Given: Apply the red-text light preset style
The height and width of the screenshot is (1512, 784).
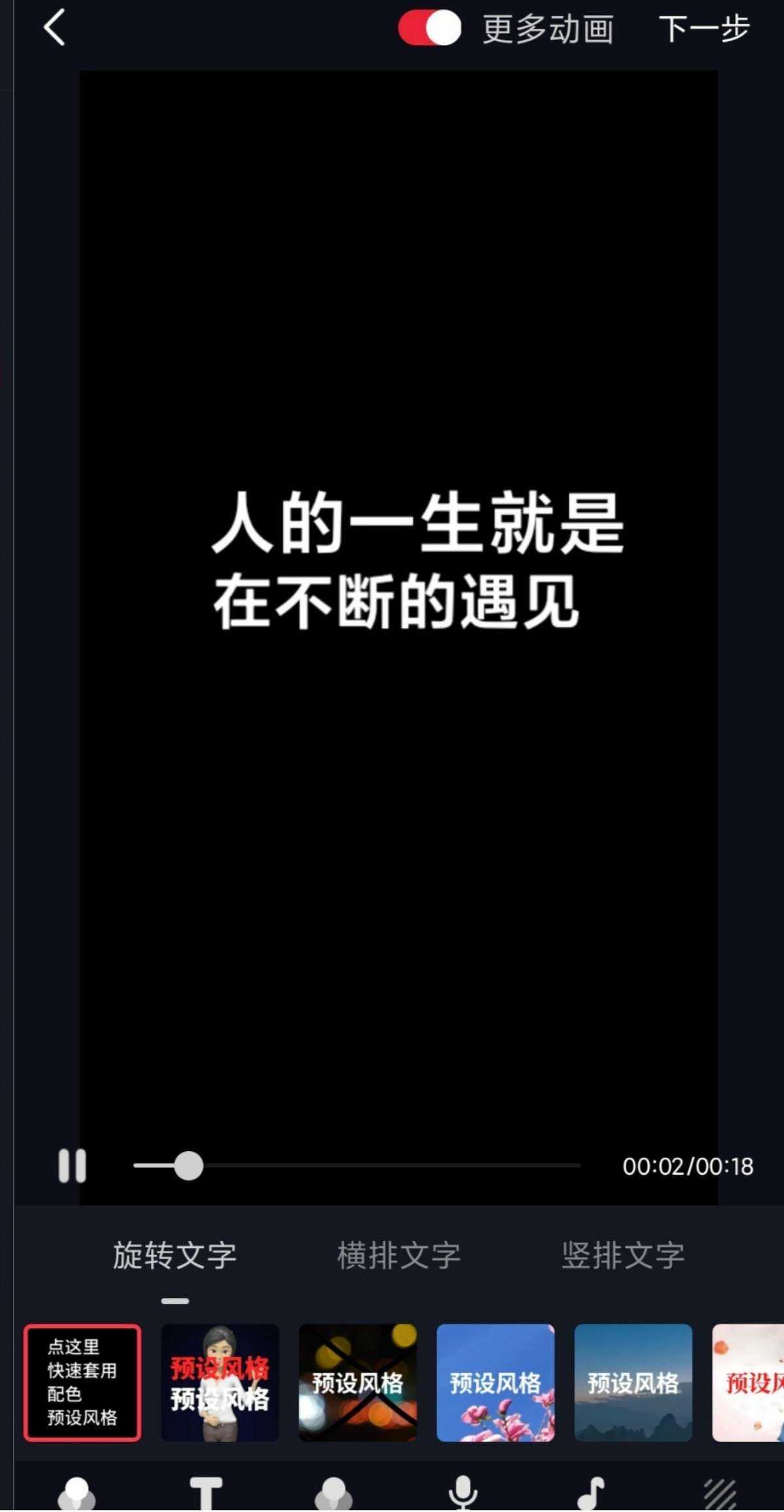Looking at the screenshot, I should click(x=749, y=1382).
